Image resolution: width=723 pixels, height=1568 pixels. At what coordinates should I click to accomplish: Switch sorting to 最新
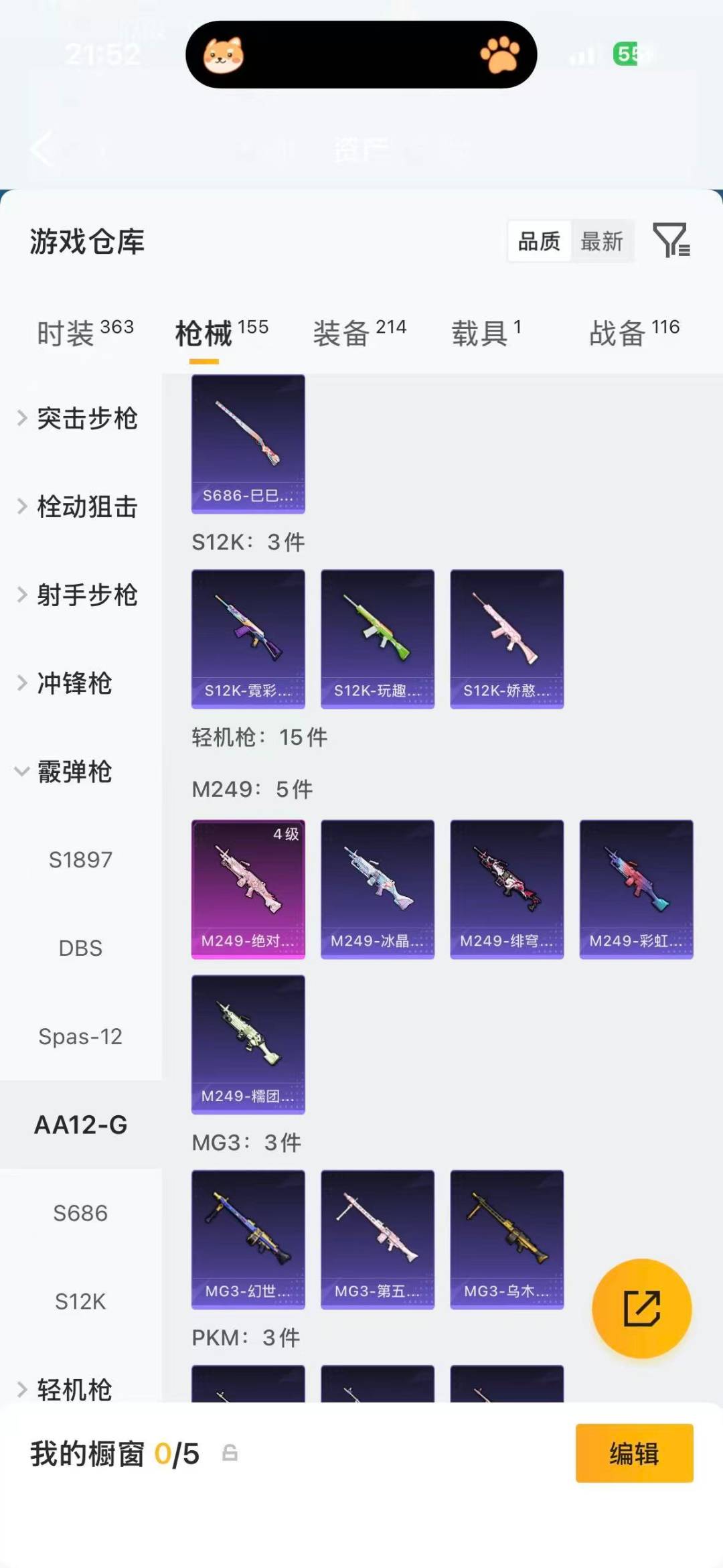tap(602, 242)
